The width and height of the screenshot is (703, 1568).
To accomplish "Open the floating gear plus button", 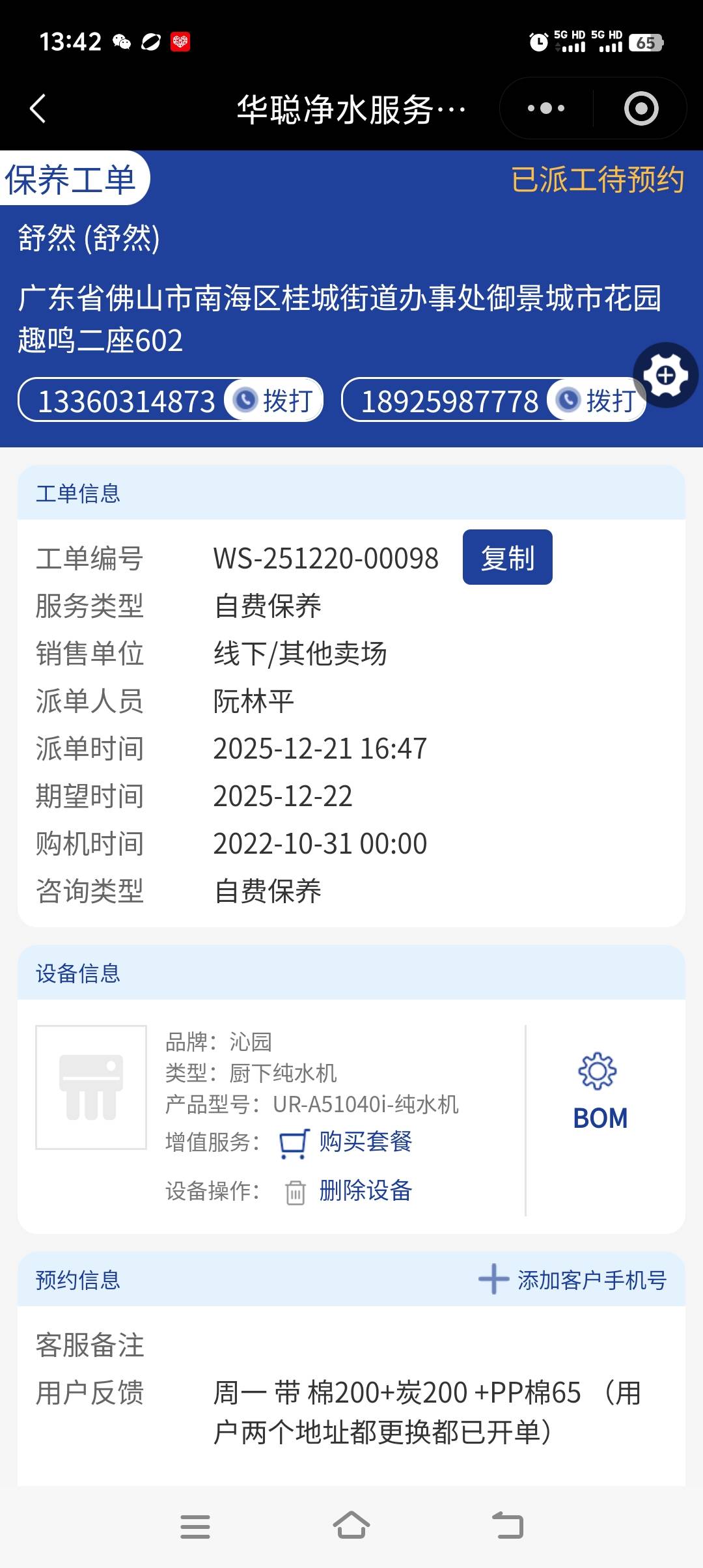I will point(665,376).
